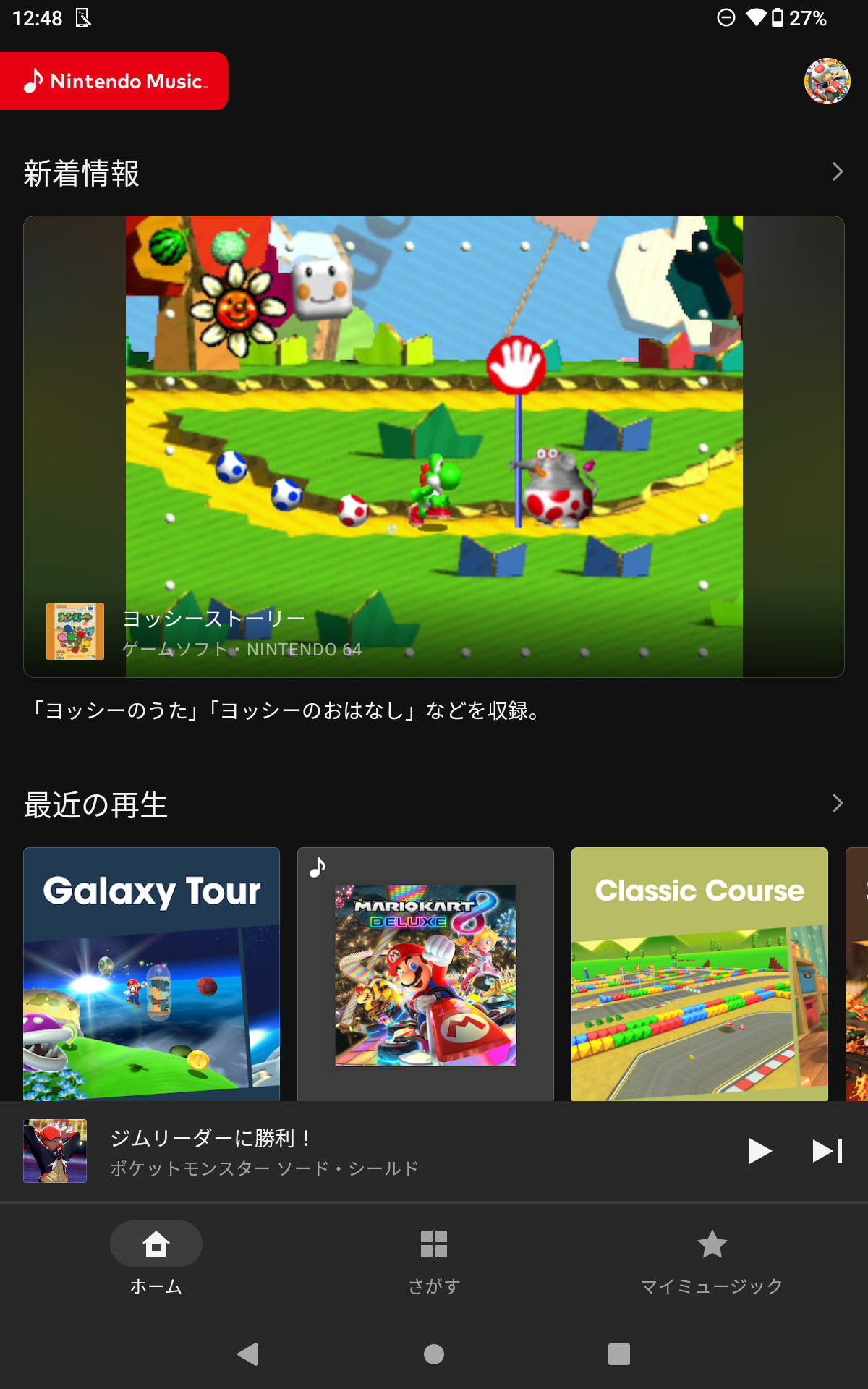Open the ヨッシーストーリー featured banner

pyautogui.click(x=434, y=446)
